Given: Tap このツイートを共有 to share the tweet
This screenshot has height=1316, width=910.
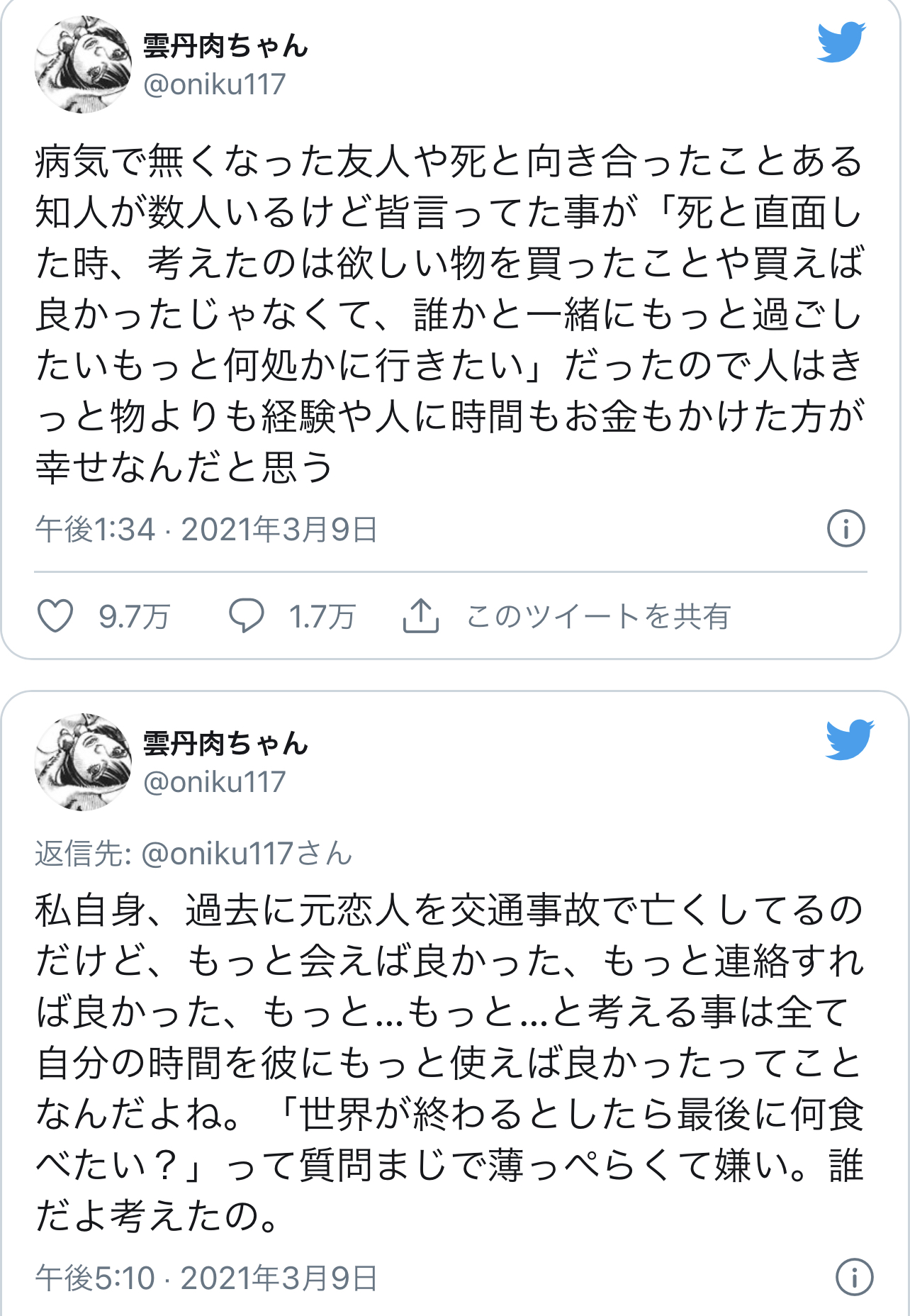Looking at the screenshot, I should (x=597, y=616).
